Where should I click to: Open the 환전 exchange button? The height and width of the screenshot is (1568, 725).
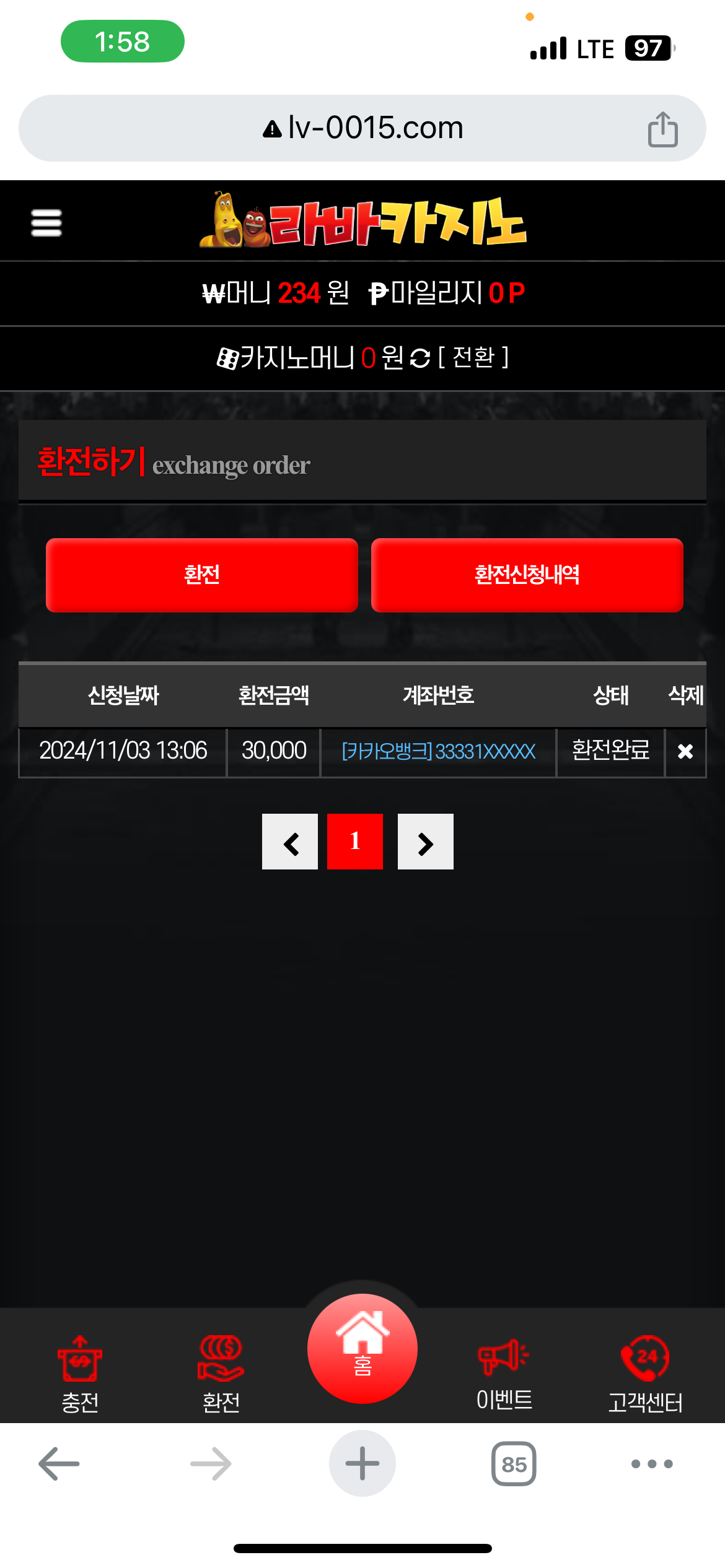pos(202,575)
